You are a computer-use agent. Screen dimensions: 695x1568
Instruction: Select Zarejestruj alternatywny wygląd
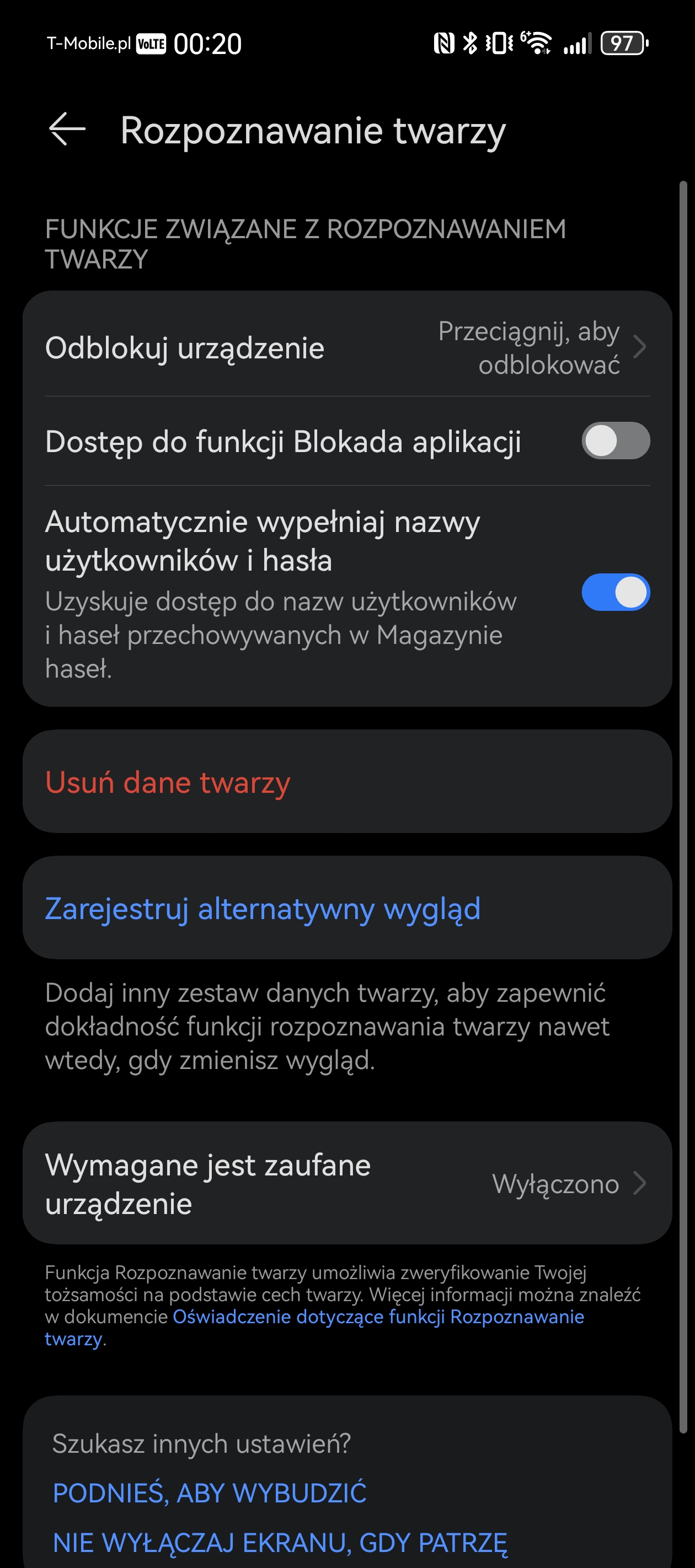pyautogui.click(x=347, y=908)
